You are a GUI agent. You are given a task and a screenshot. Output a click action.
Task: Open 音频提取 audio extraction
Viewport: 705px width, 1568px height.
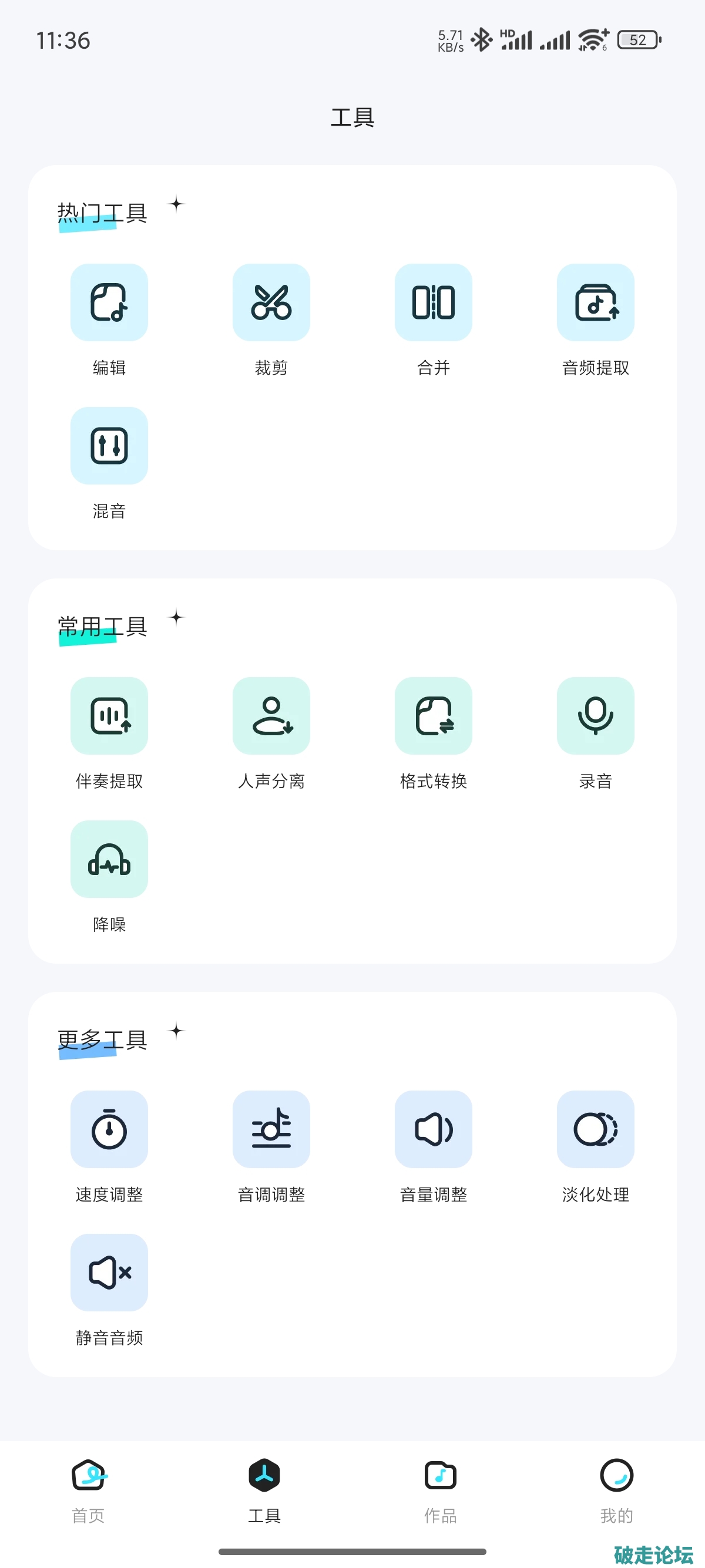(x=595, y=302)
